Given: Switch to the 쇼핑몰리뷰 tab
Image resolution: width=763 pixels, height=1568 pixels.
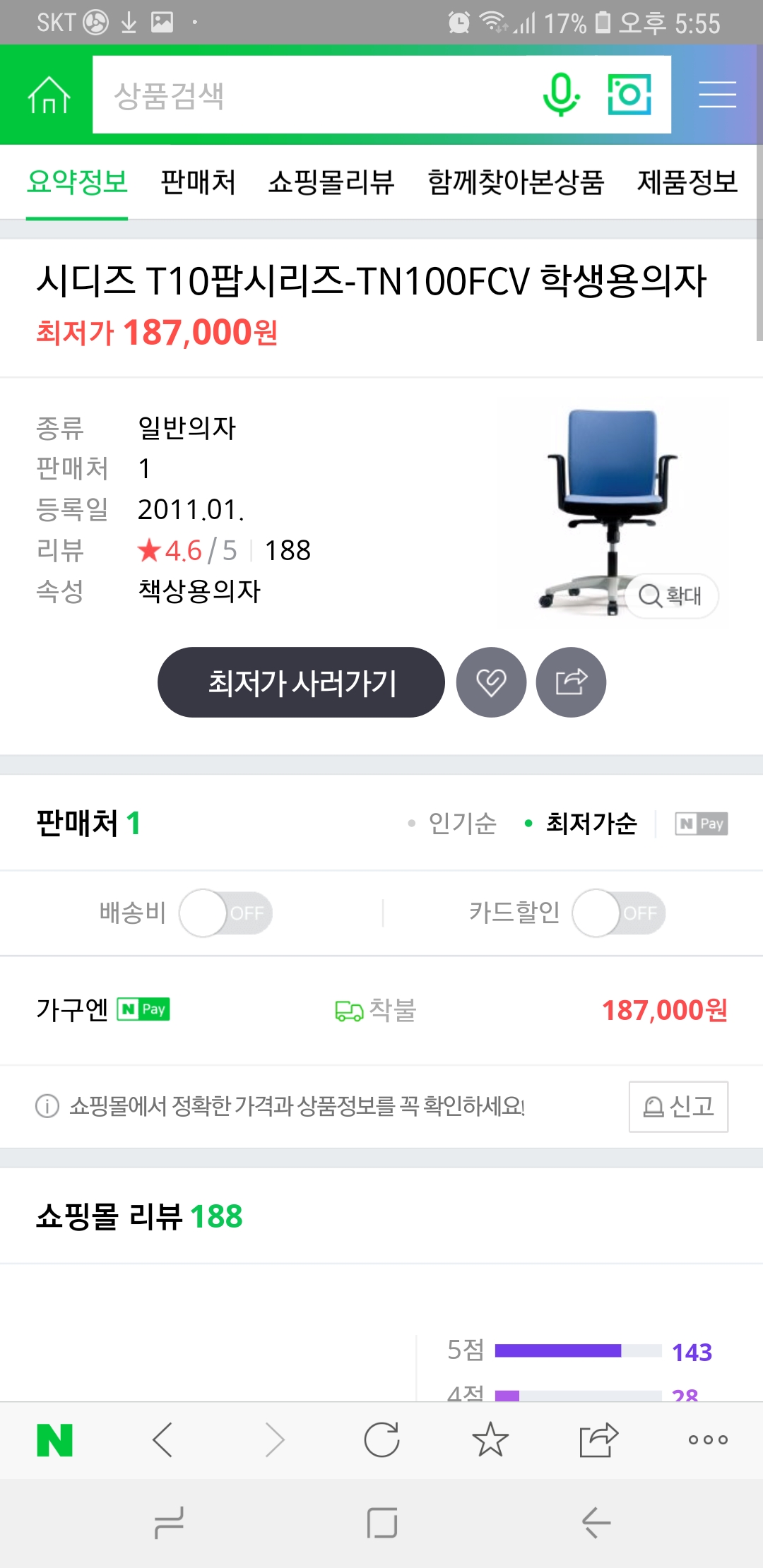Looking at the screenshot, I should (331, 182).
